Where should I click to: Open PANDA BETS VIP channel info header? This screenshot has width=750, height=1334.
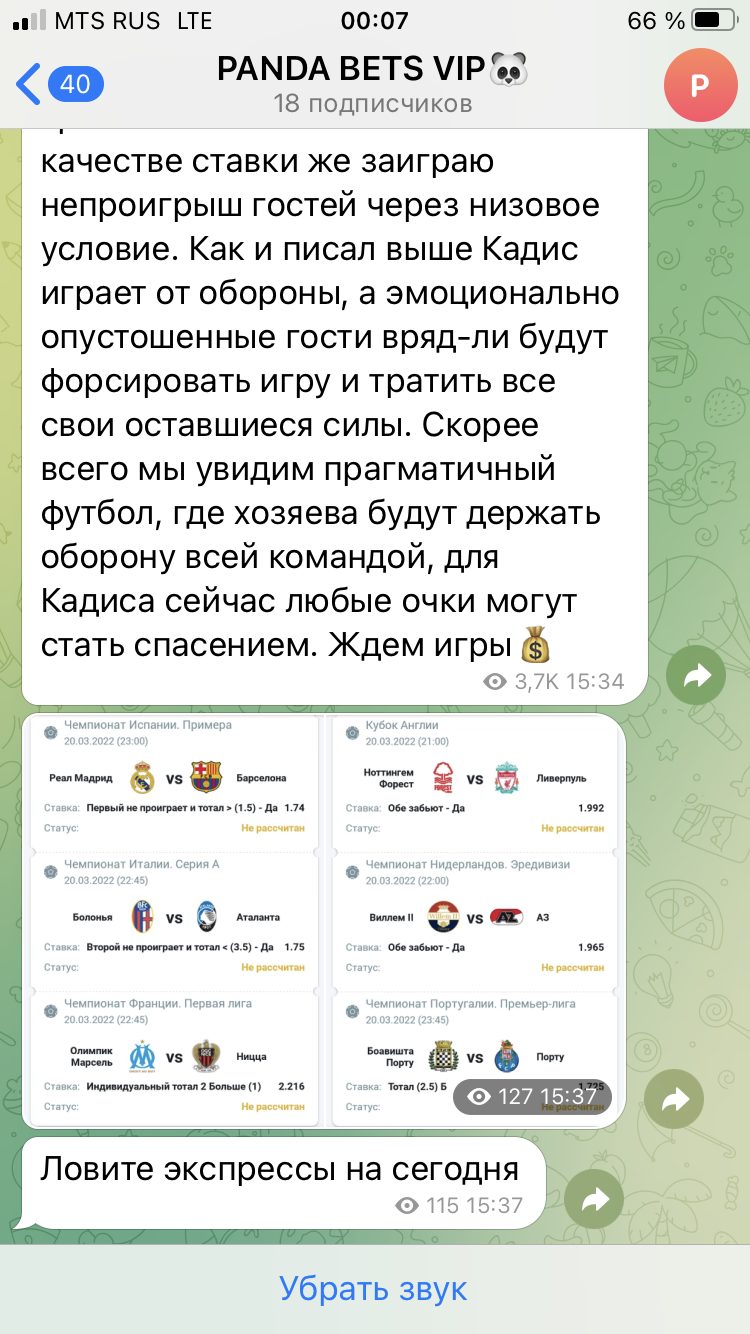tap(373, 84)
